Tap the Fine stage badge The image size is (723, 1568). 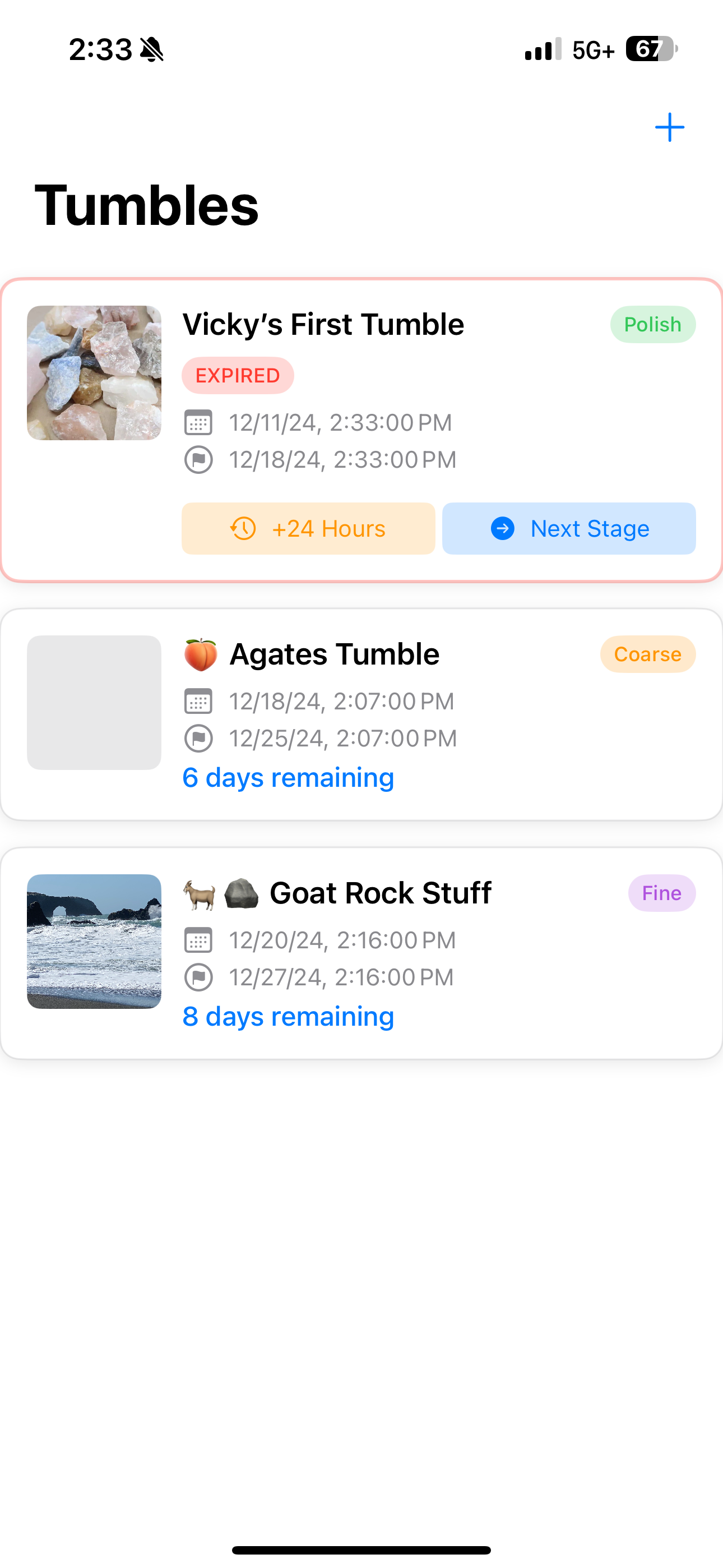point(661,893)
